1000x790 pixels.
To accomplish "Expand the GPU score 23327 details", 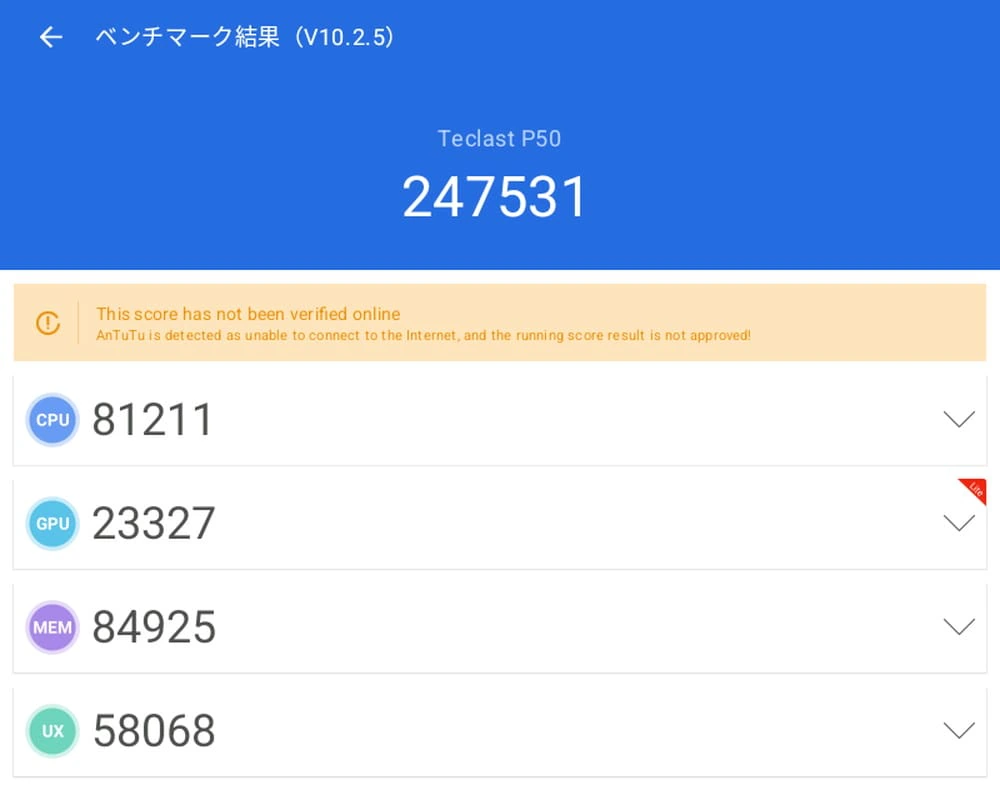I will [x=958, y=524].
